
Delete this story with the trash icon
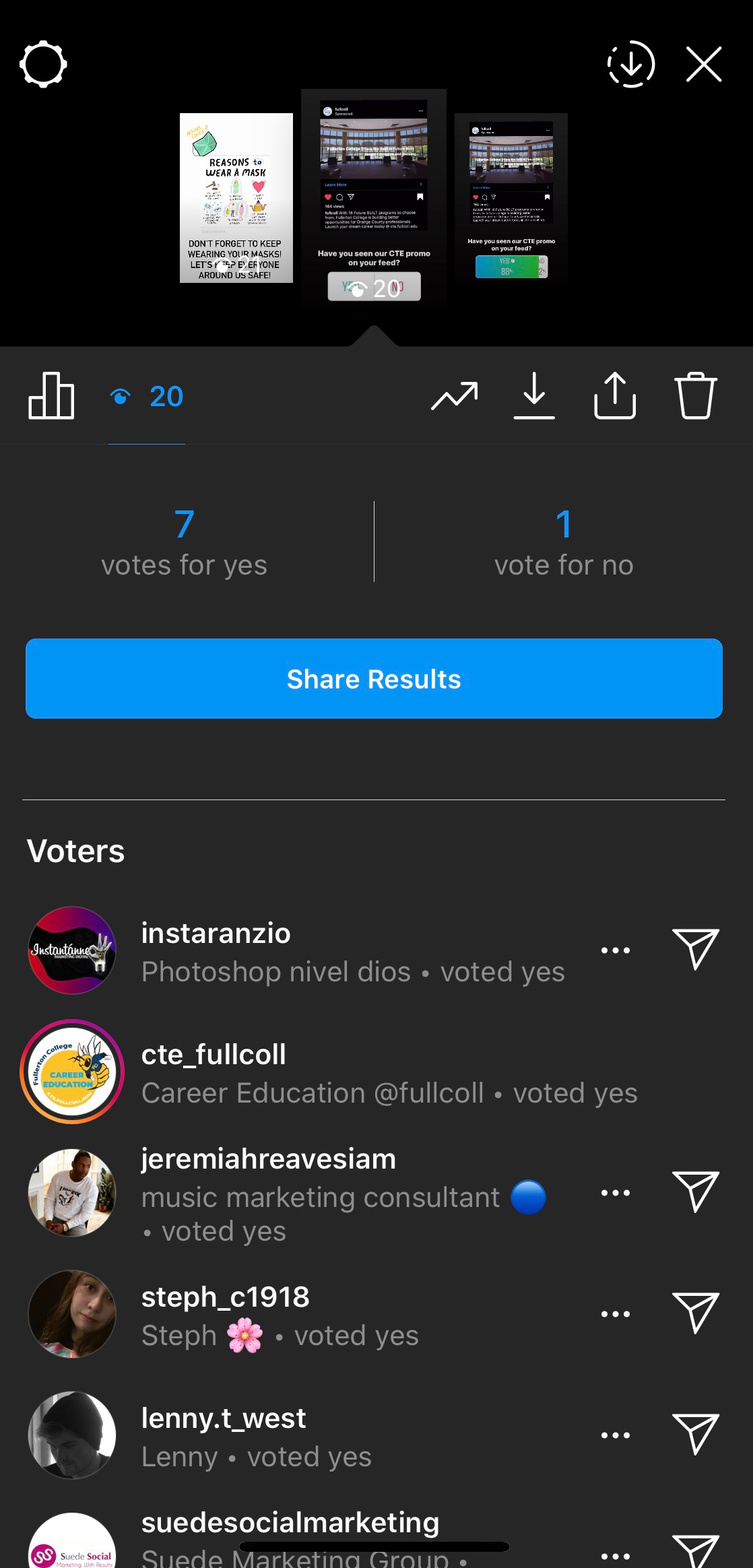695,396
